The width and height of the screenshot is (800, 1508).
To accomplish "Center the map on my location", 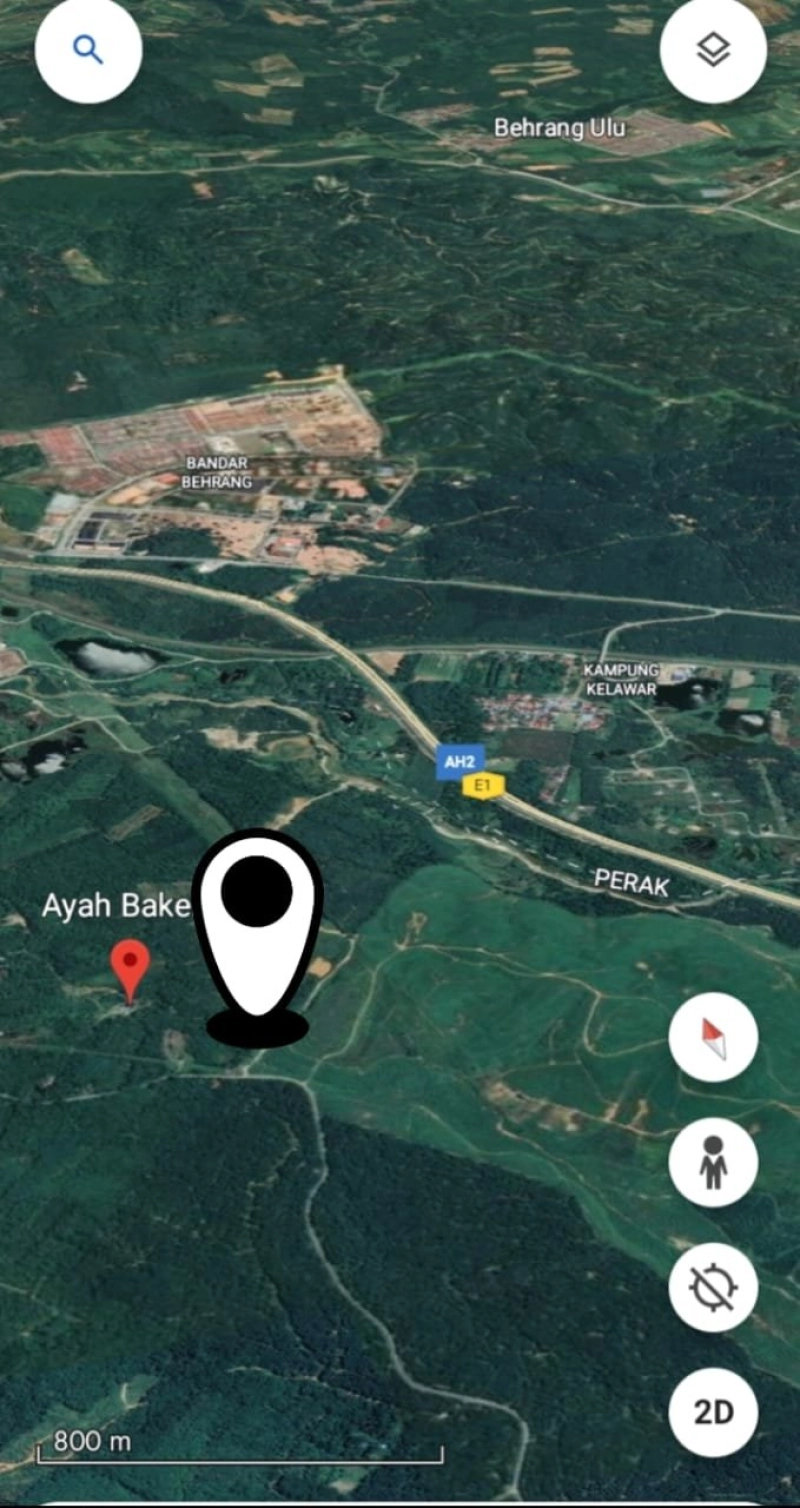I will tap(713, 1287).
